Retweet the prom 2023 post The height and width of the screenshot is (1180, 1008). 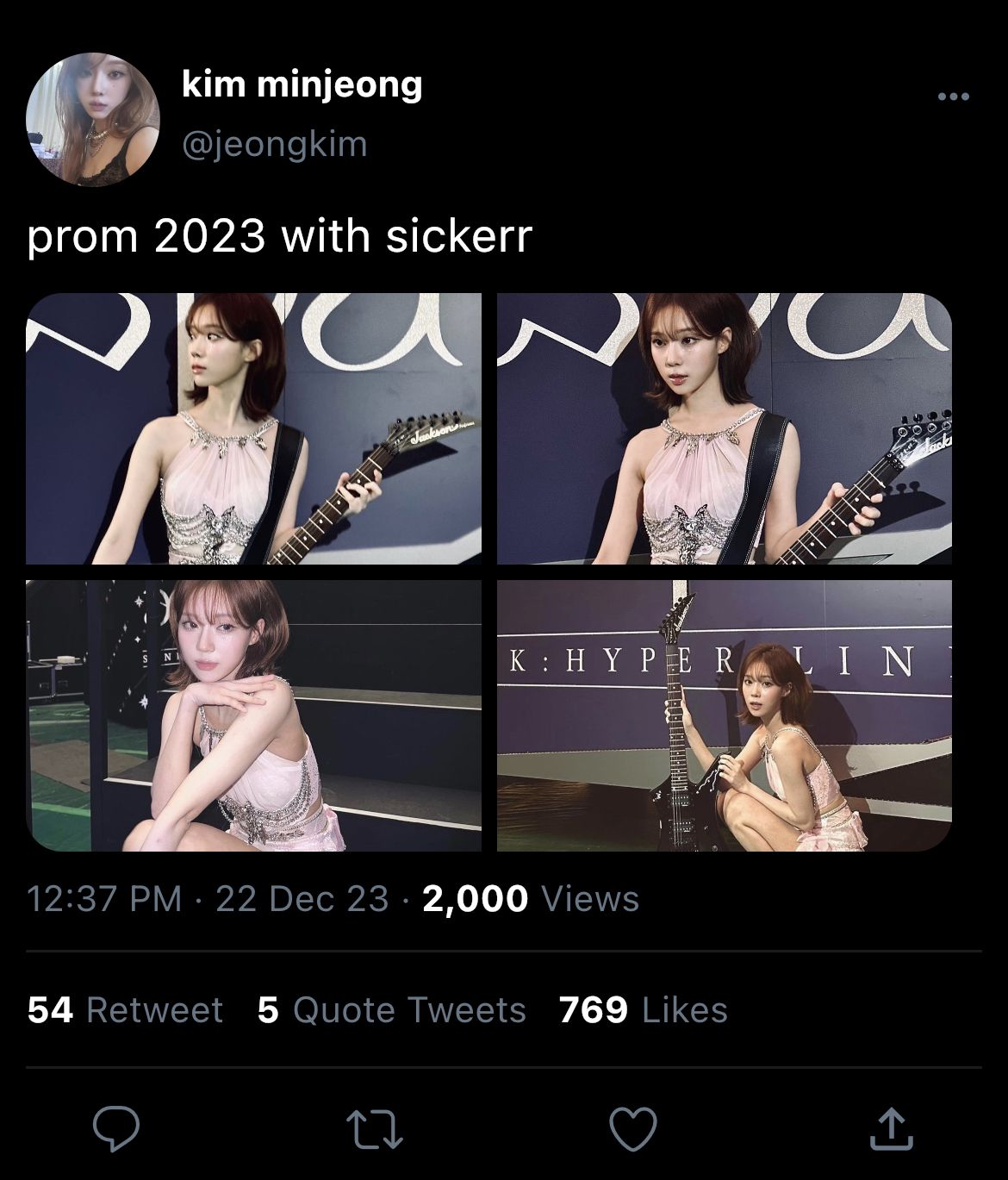point(375,1128)
